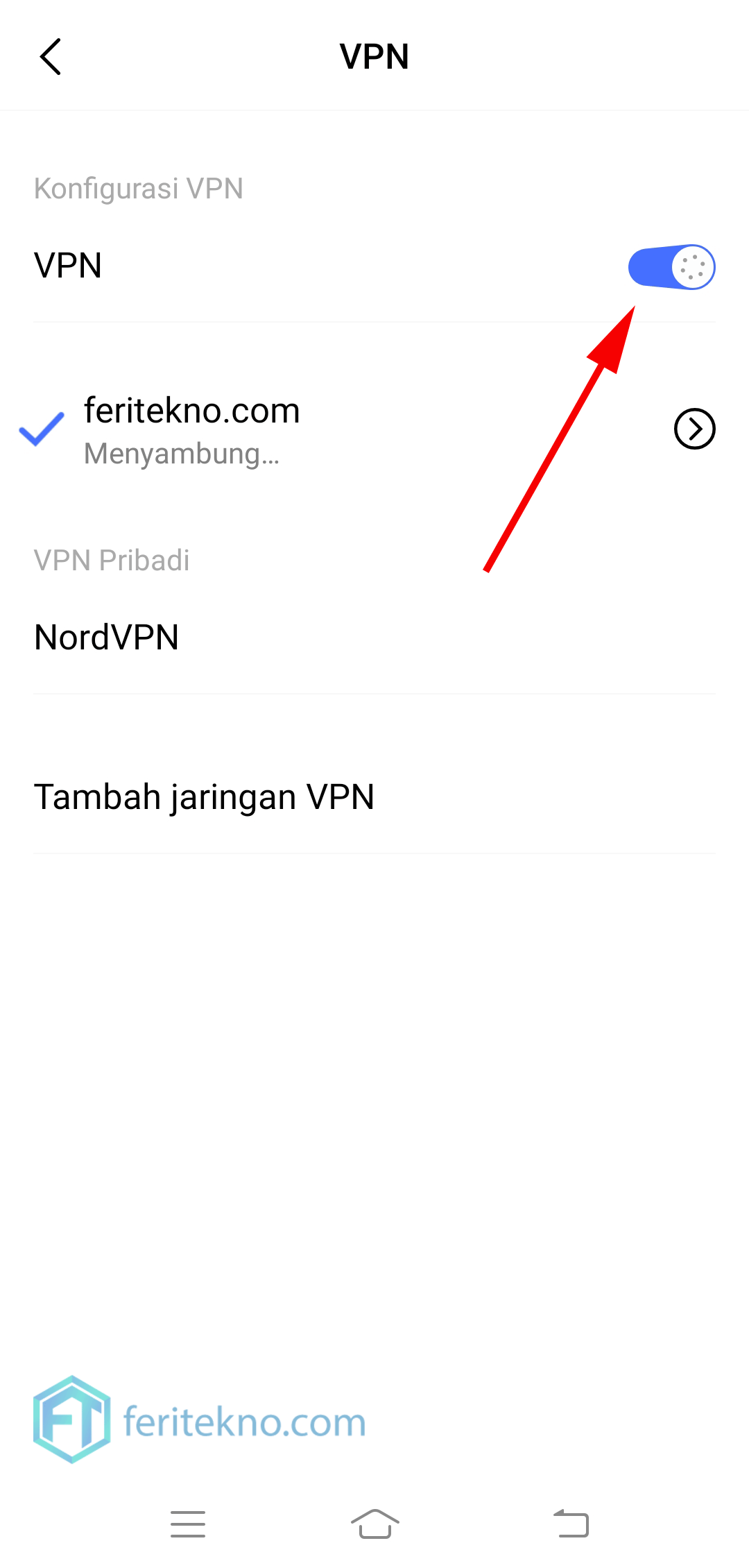Open NordVPN private VPN
Image resolution: width=749 pixels, height=1568 pixels.
[x=374, y=638]
